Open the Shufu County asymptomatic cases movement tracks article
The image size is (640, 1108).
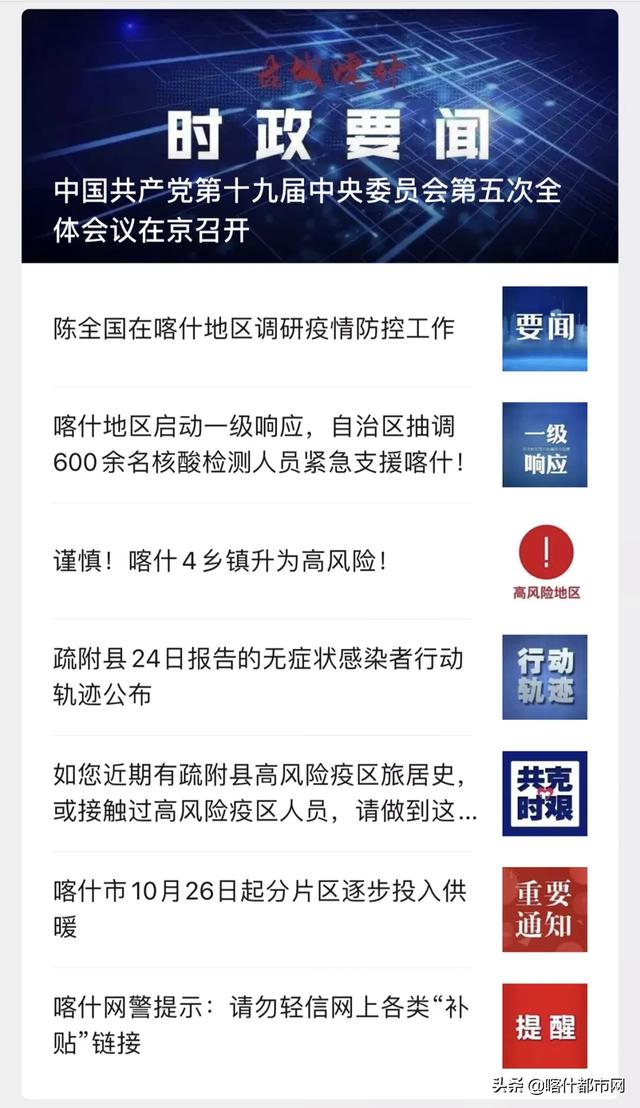coord(258,677)
